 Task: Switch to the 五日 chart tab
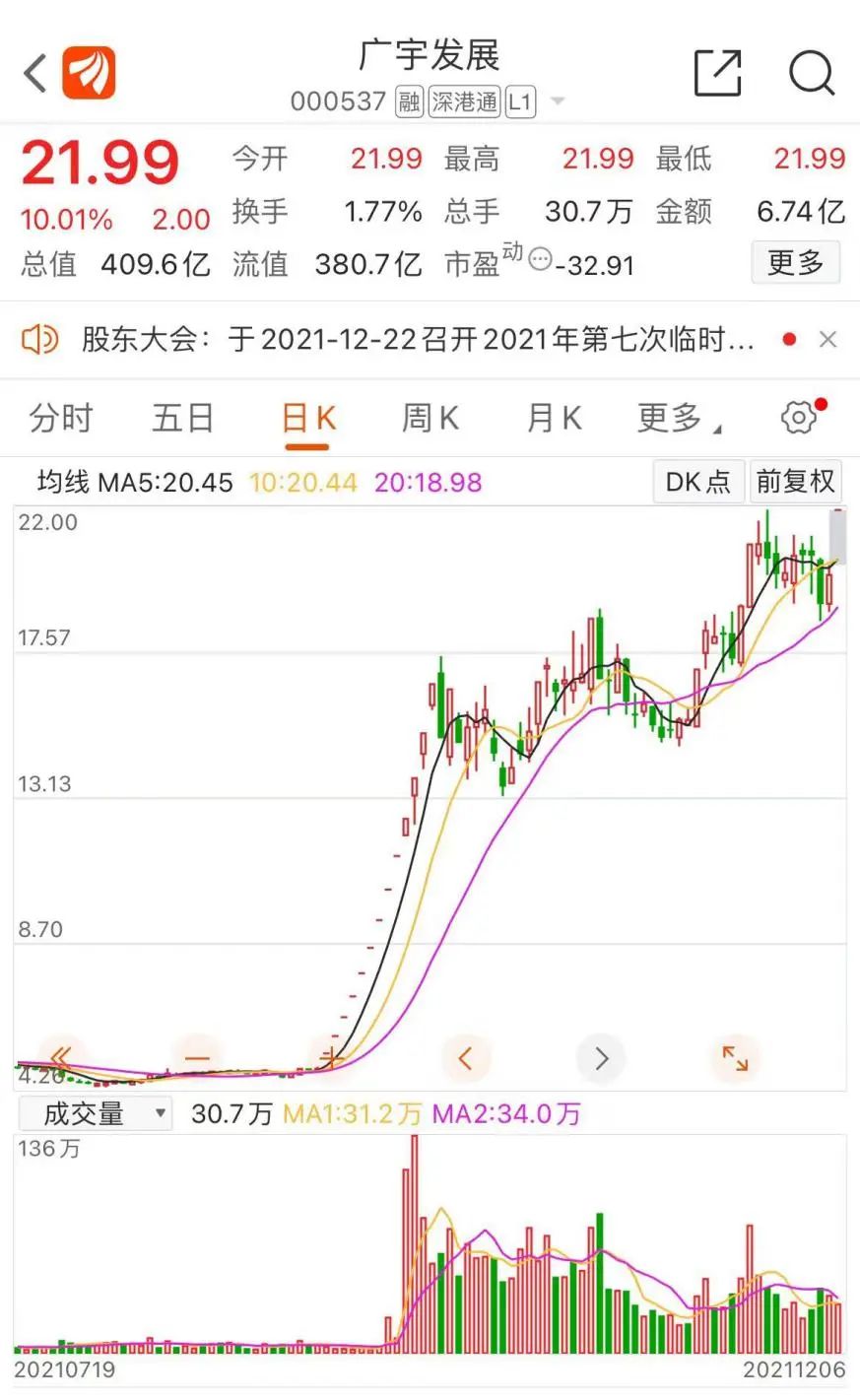183,419
